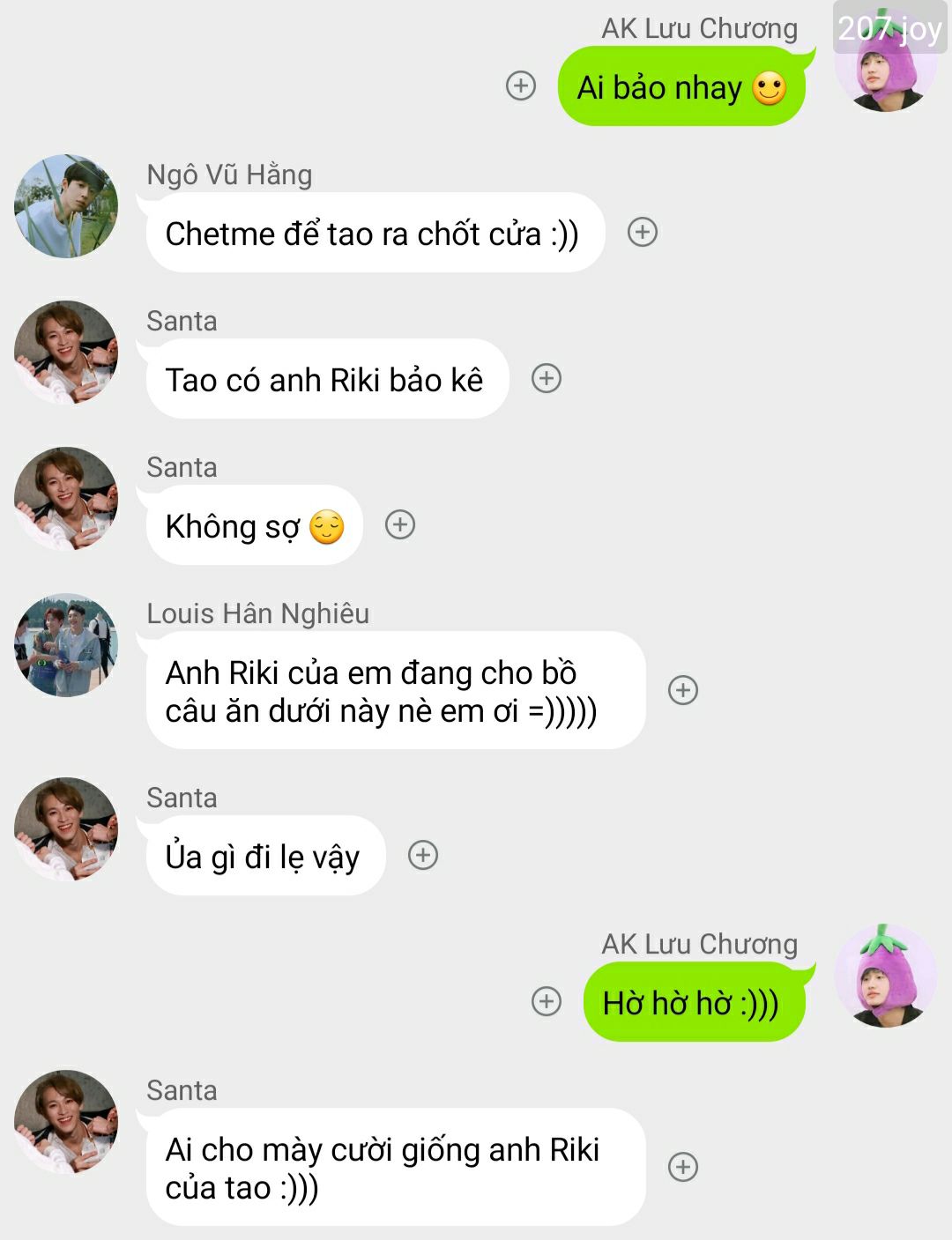This screenshot has width=952, height=1240.
Task: Tap plus icon beside "Hờ hờ hờ" message
Action: click(x=547, y=1001)
